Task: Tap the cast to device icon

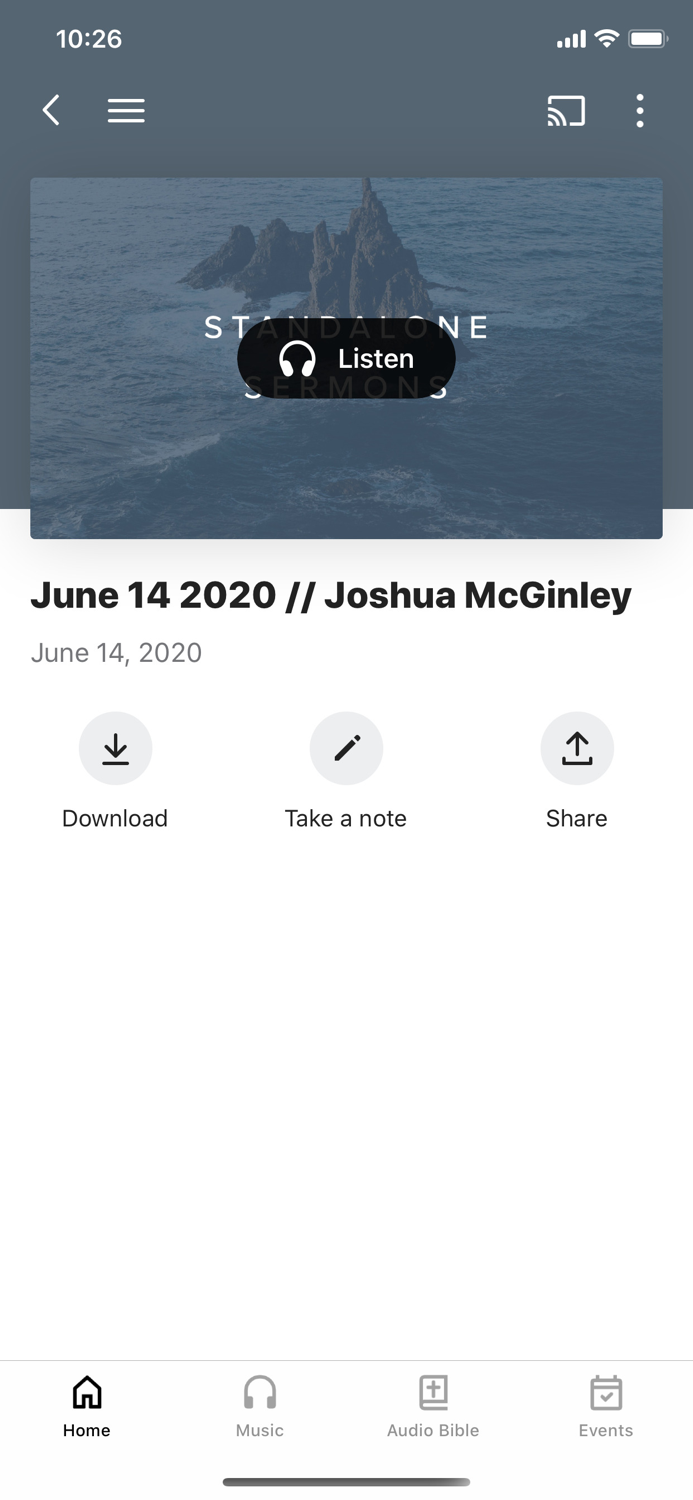Action: pyautogui.click(x=566, y=110)
